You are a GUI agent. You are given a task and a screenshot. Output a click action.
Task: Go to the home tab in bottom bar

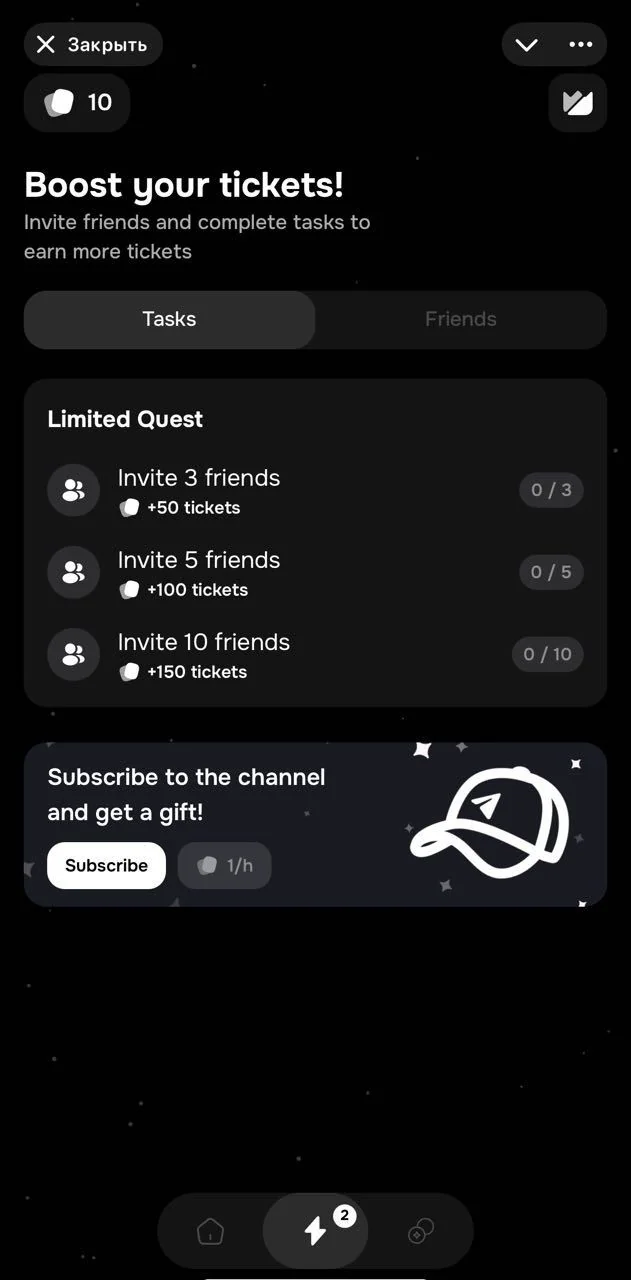coord(210,1232)
